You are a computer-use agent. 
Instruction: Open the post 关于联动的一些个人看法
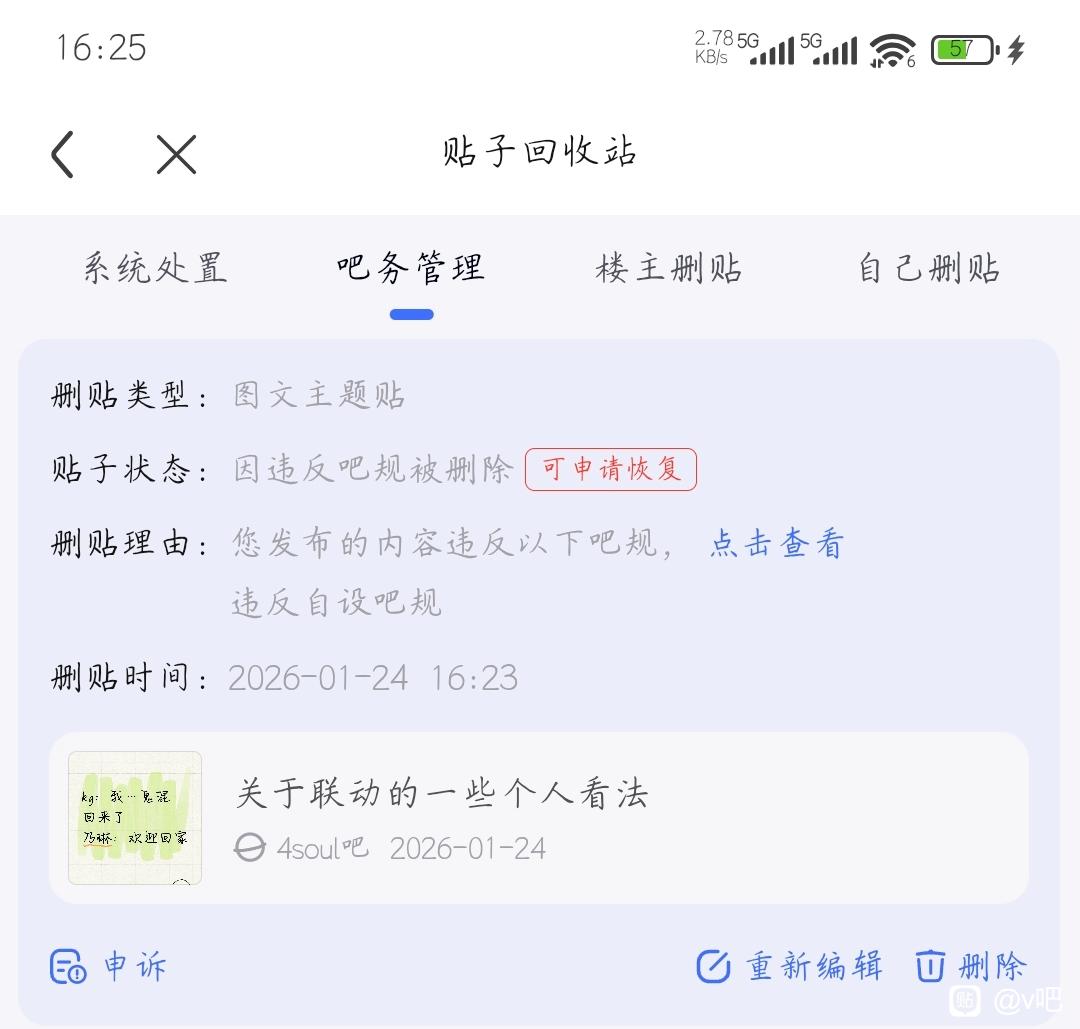[x=538, y=818]
